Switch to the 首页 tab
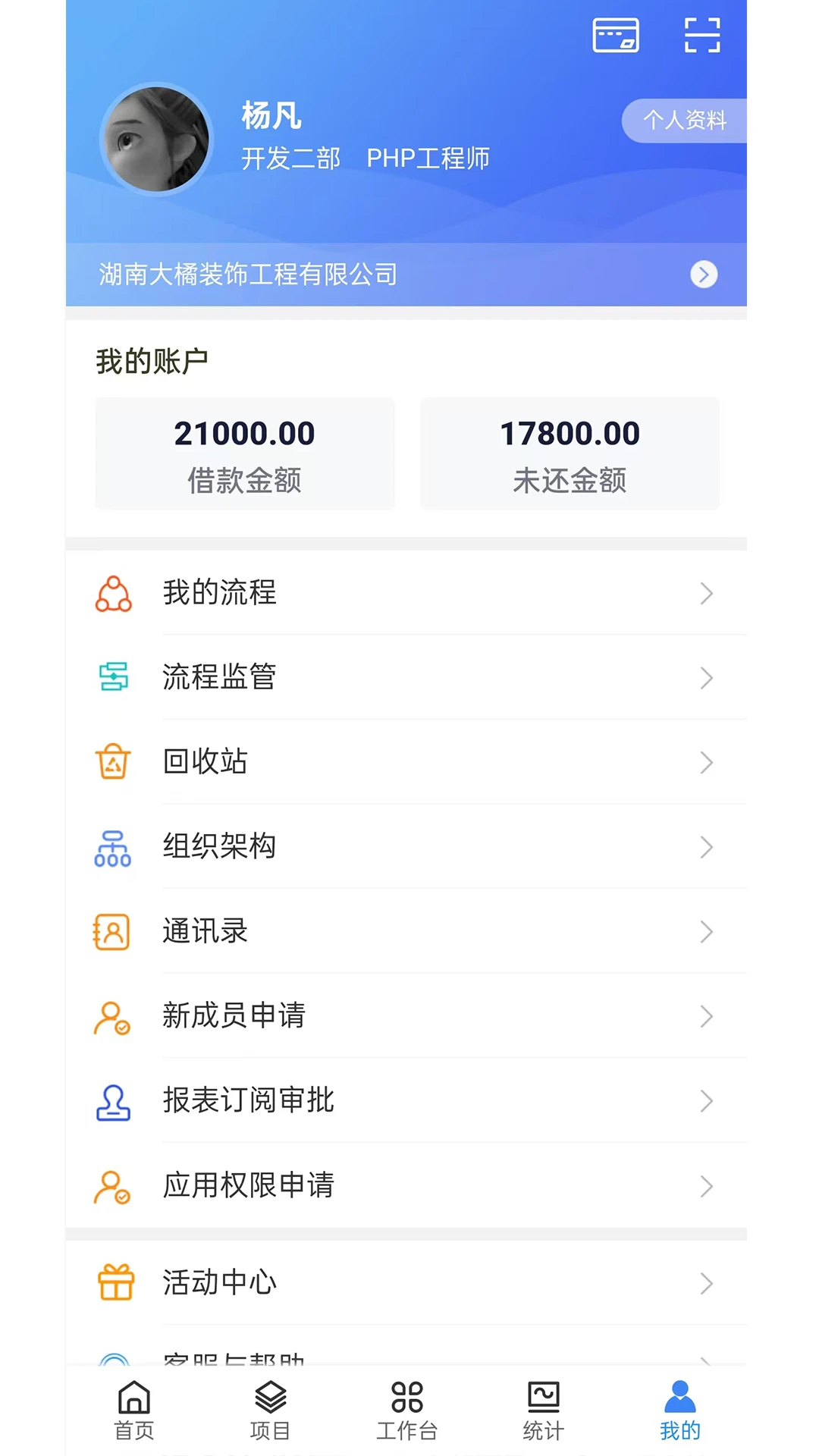819x1456 pixels. [x=134, y=1412]
